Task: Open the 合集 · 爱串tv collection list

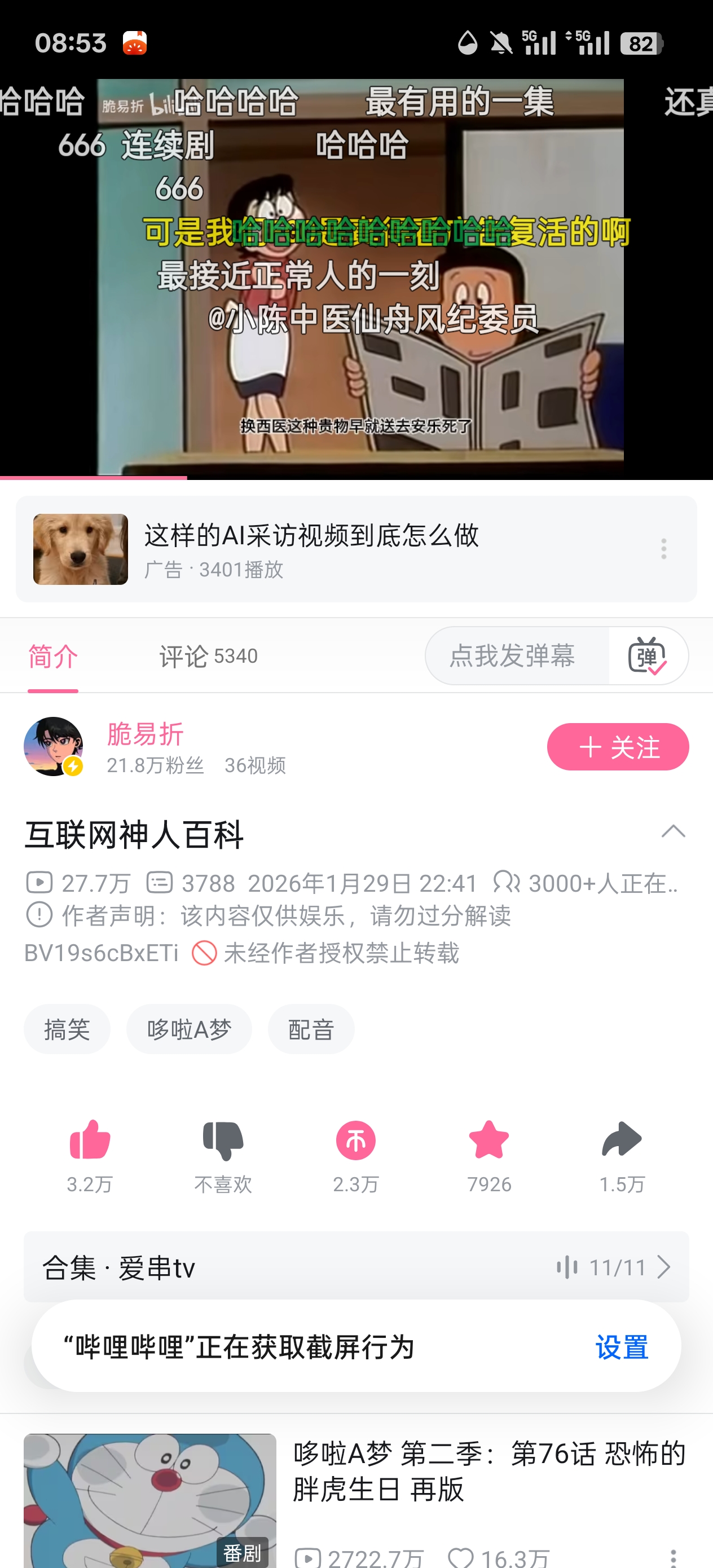Action: pos(355,1267)
